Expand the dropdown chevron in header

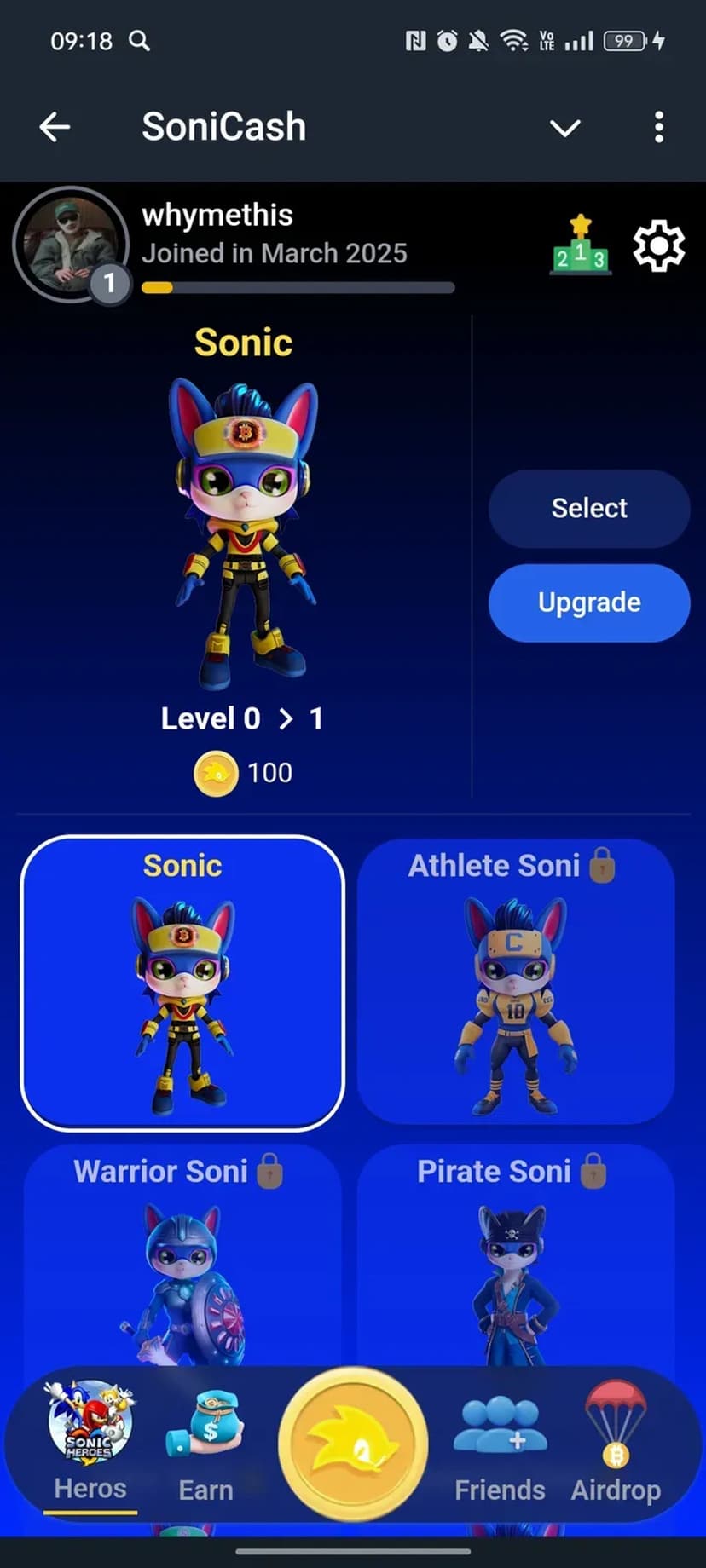(564, 129)
